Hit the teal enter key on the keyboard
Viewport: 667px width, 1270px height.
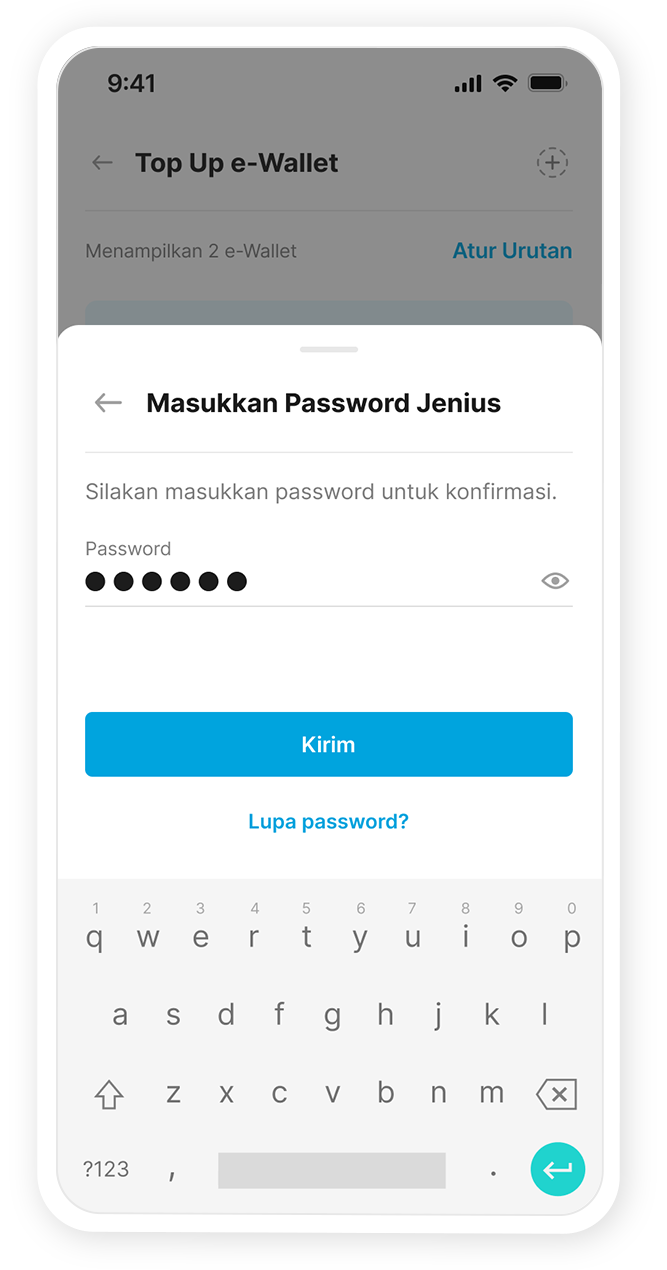point(557,1169)
